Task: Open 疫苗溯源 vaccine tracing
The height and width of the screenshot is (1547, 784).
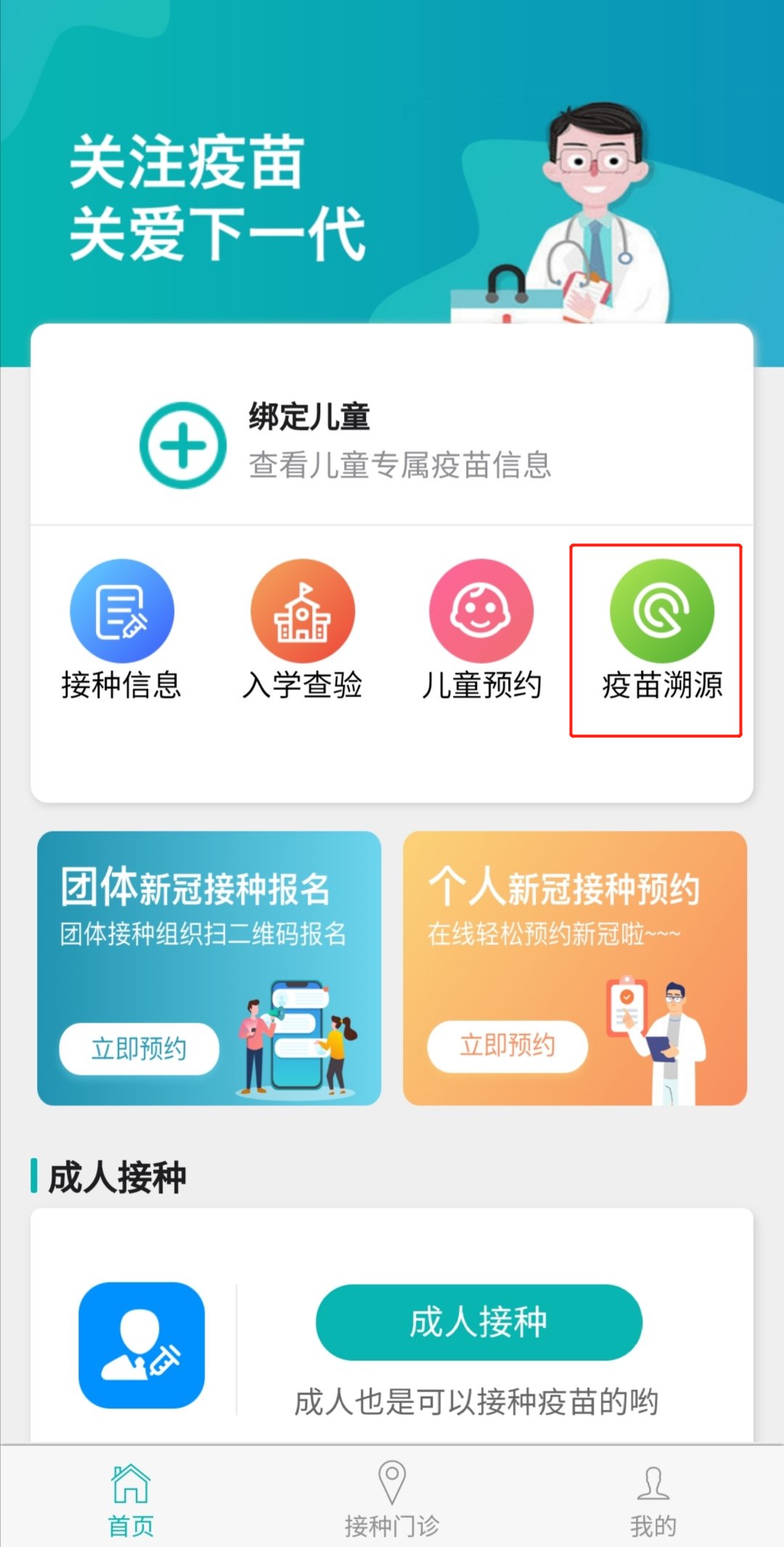Action: pos(661,629)
